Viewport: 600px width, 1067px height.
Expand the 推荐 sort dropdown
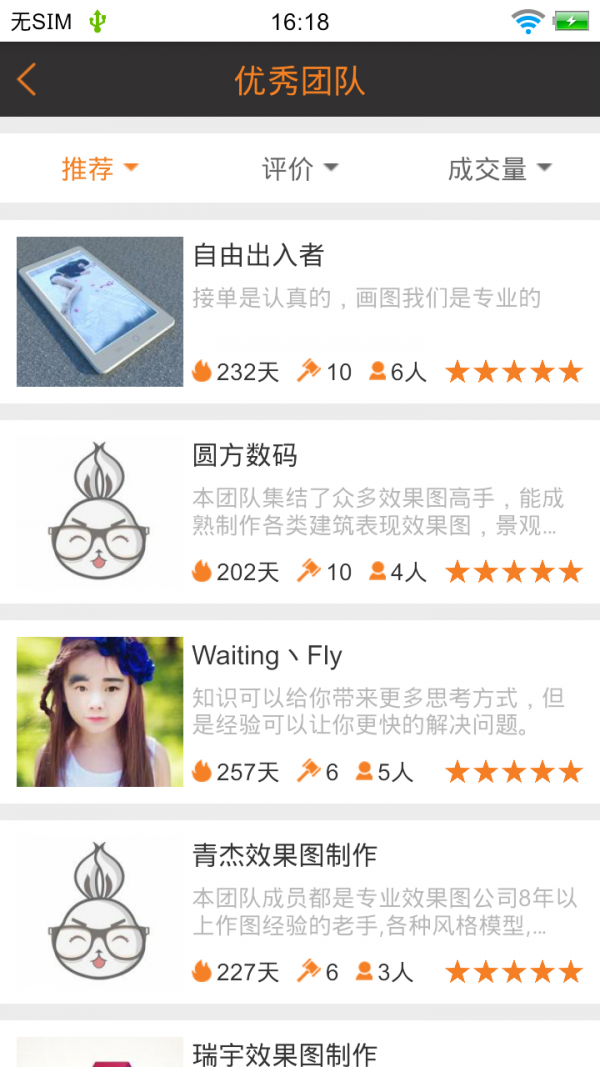tap(99, 169)
